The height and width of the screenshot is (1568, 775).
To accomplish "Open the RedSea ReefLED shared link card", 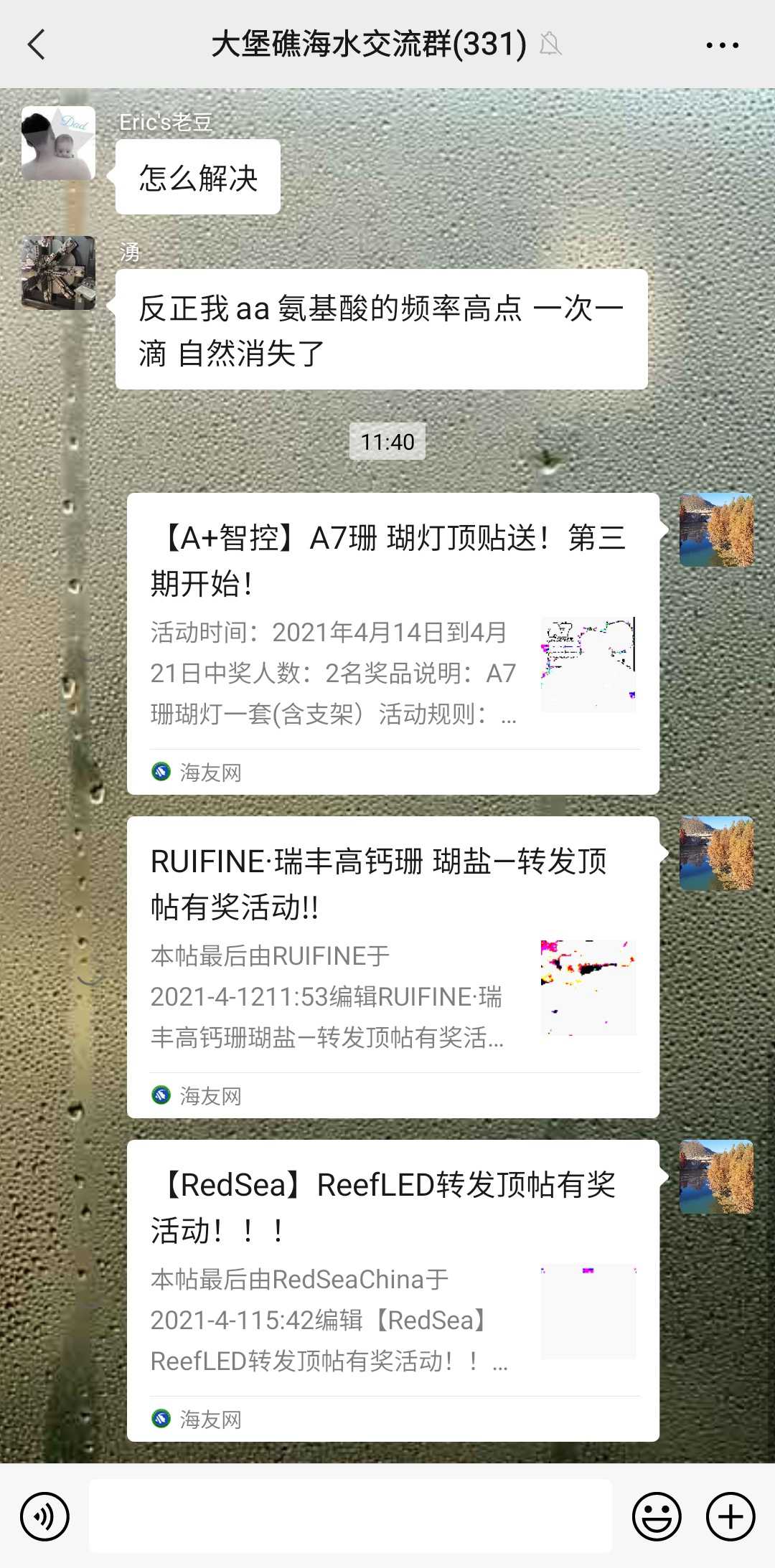I will [393, 1290].
